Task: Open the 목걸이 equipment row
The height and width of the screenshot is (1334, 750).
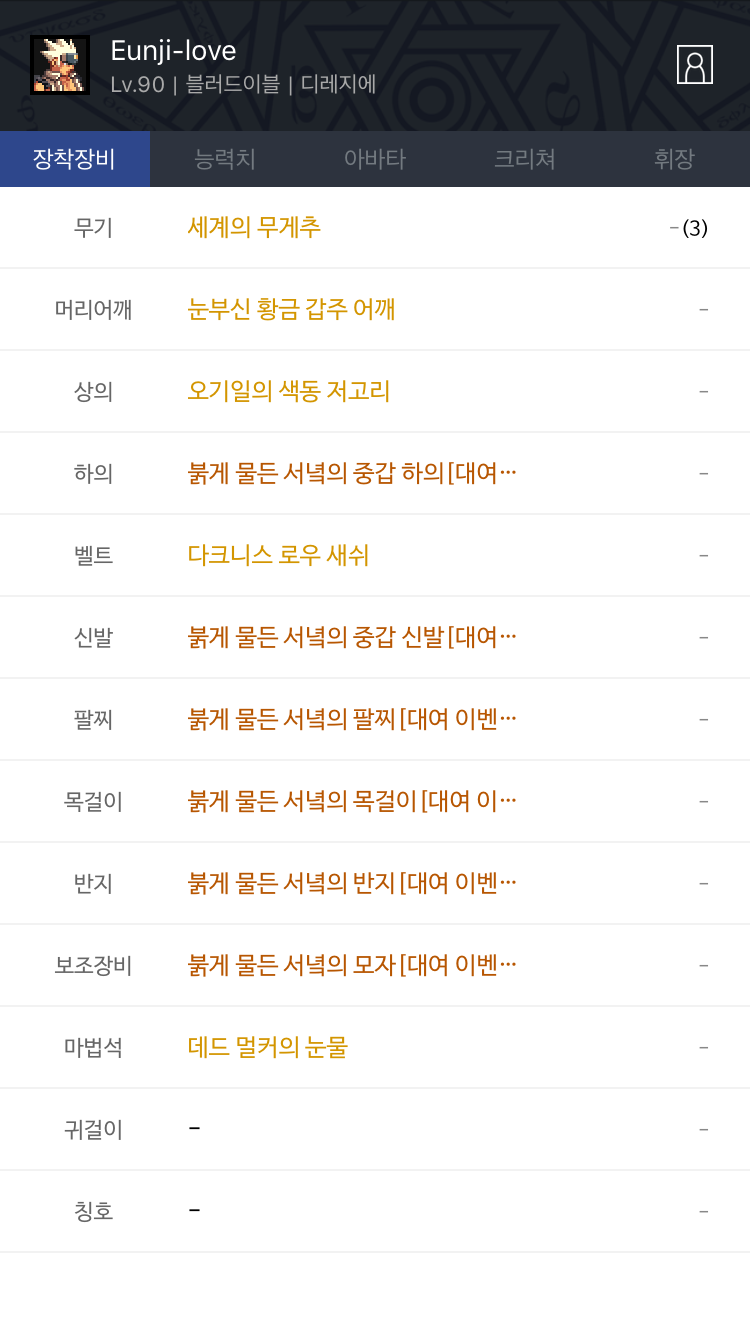Action: (375, 801)
